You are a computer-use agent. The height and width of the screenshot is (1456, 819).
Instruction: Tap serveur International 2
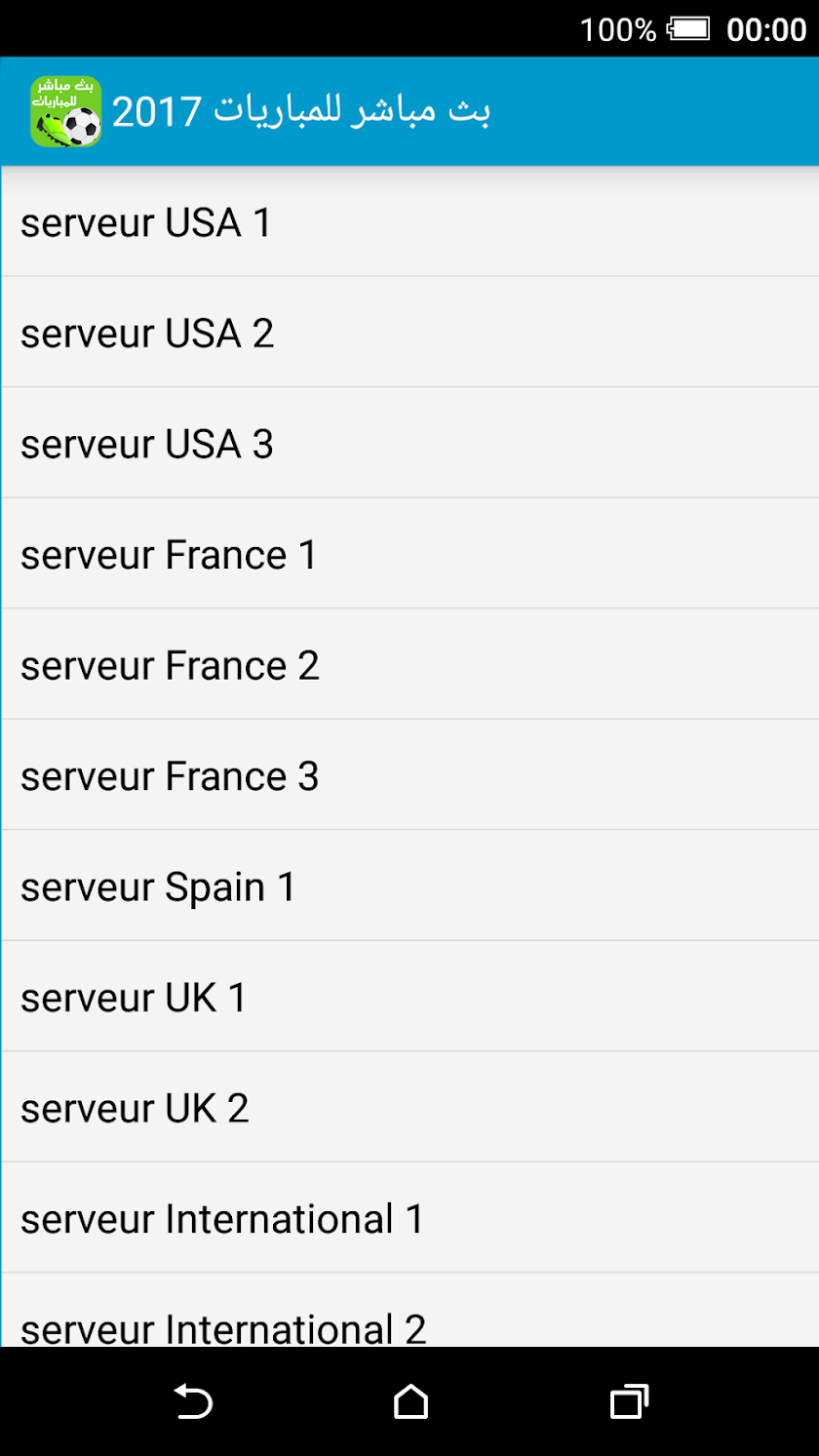pyautogui.click(x=409, y=1310)
